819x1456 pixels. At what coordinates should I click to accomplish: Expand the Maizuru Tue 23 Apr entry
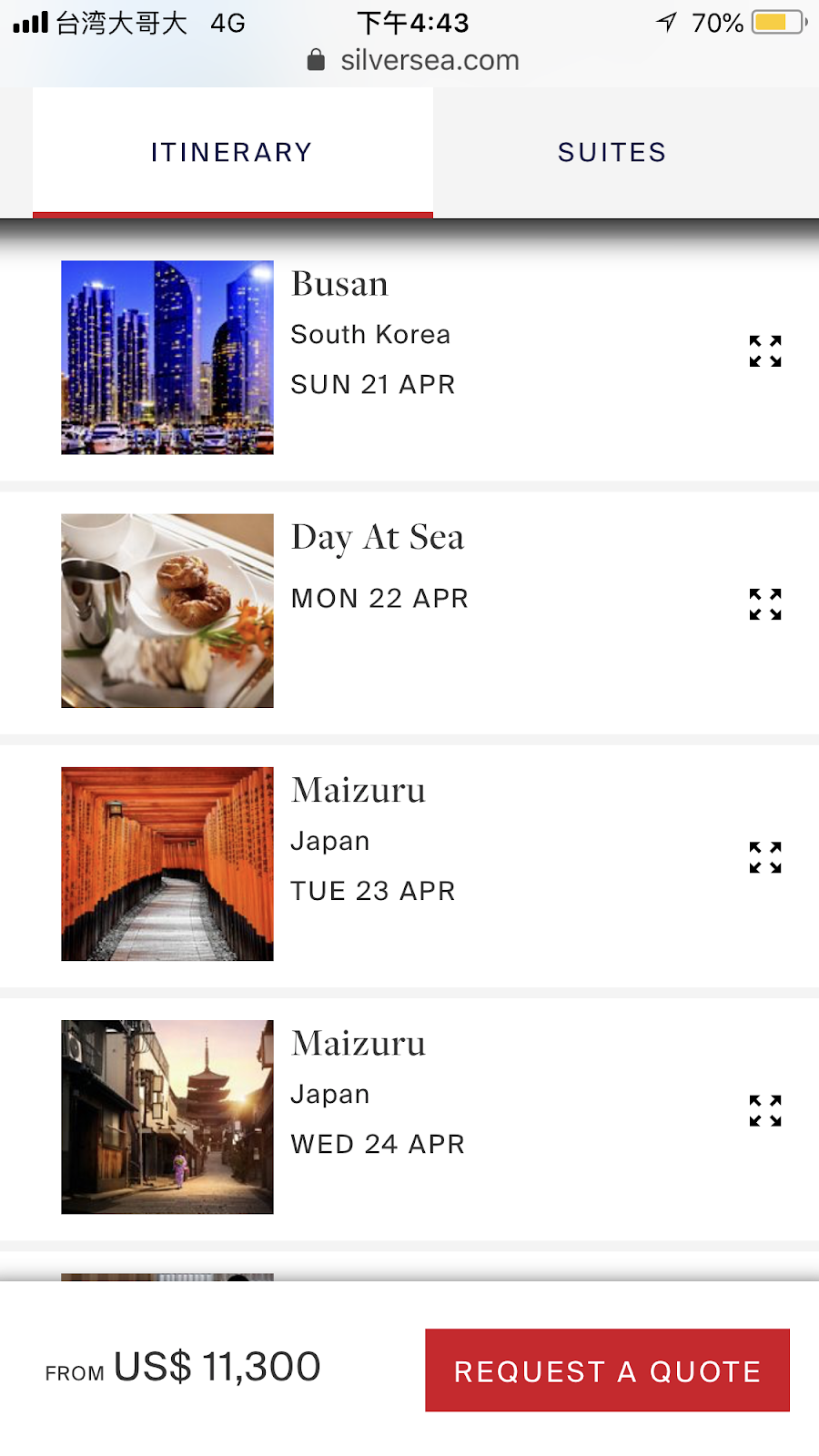[765, 857]
